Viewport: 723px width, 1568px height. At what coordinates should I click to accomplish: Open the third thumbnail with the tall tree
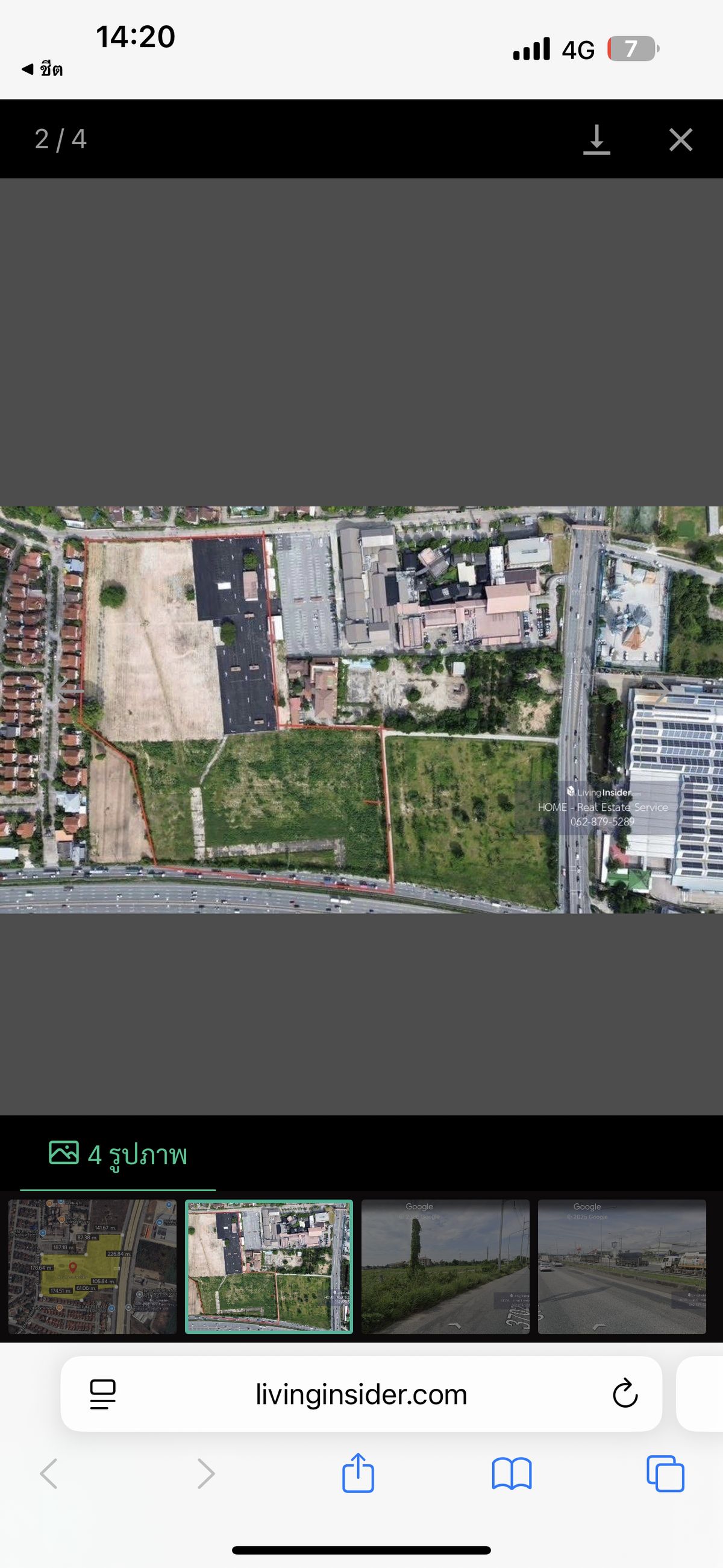[x=445, y=1267]
